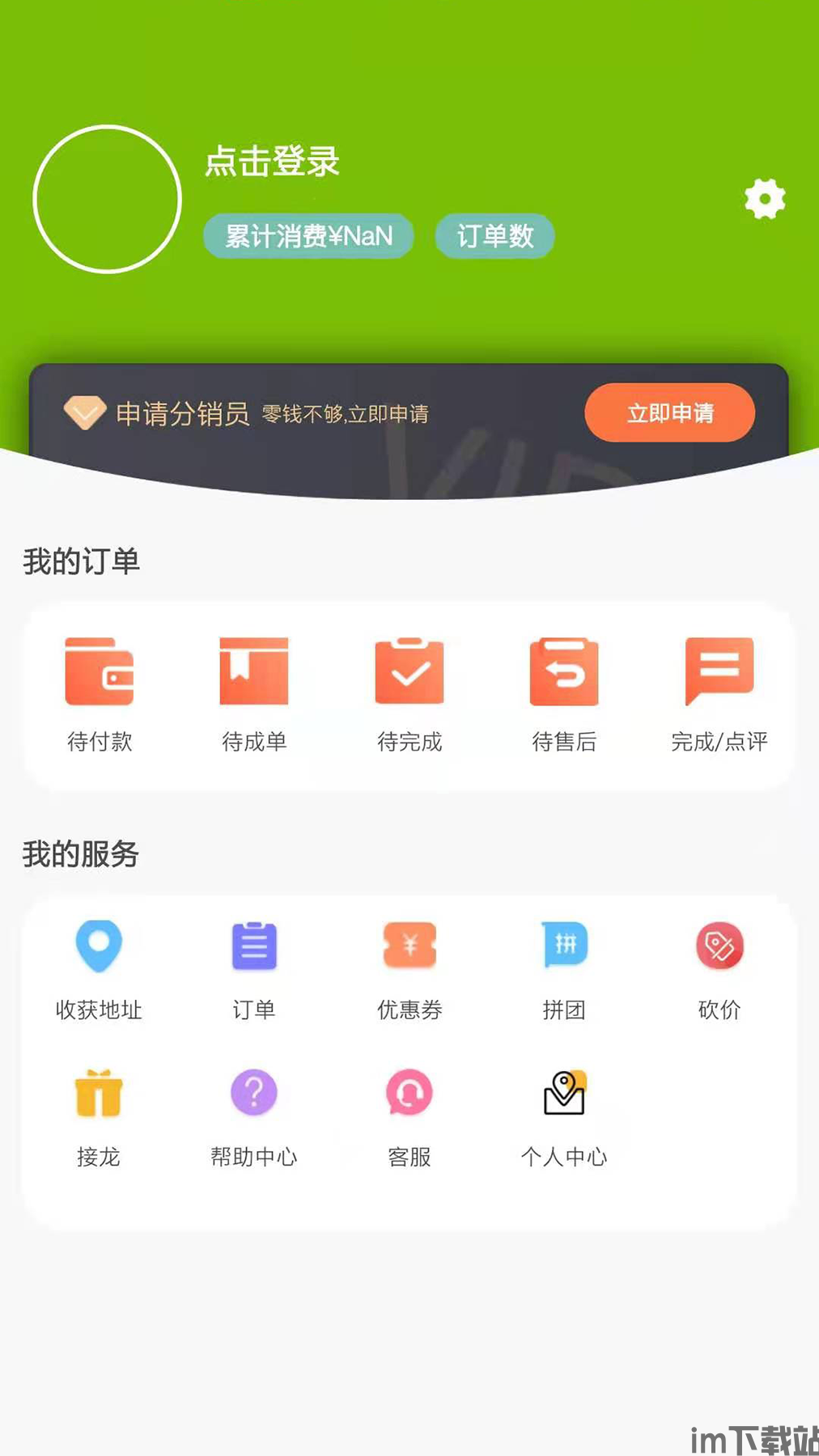Open 完成/点评 completed and review orders
Viewport: 819px width, 1456px height.
click(719, 692)
